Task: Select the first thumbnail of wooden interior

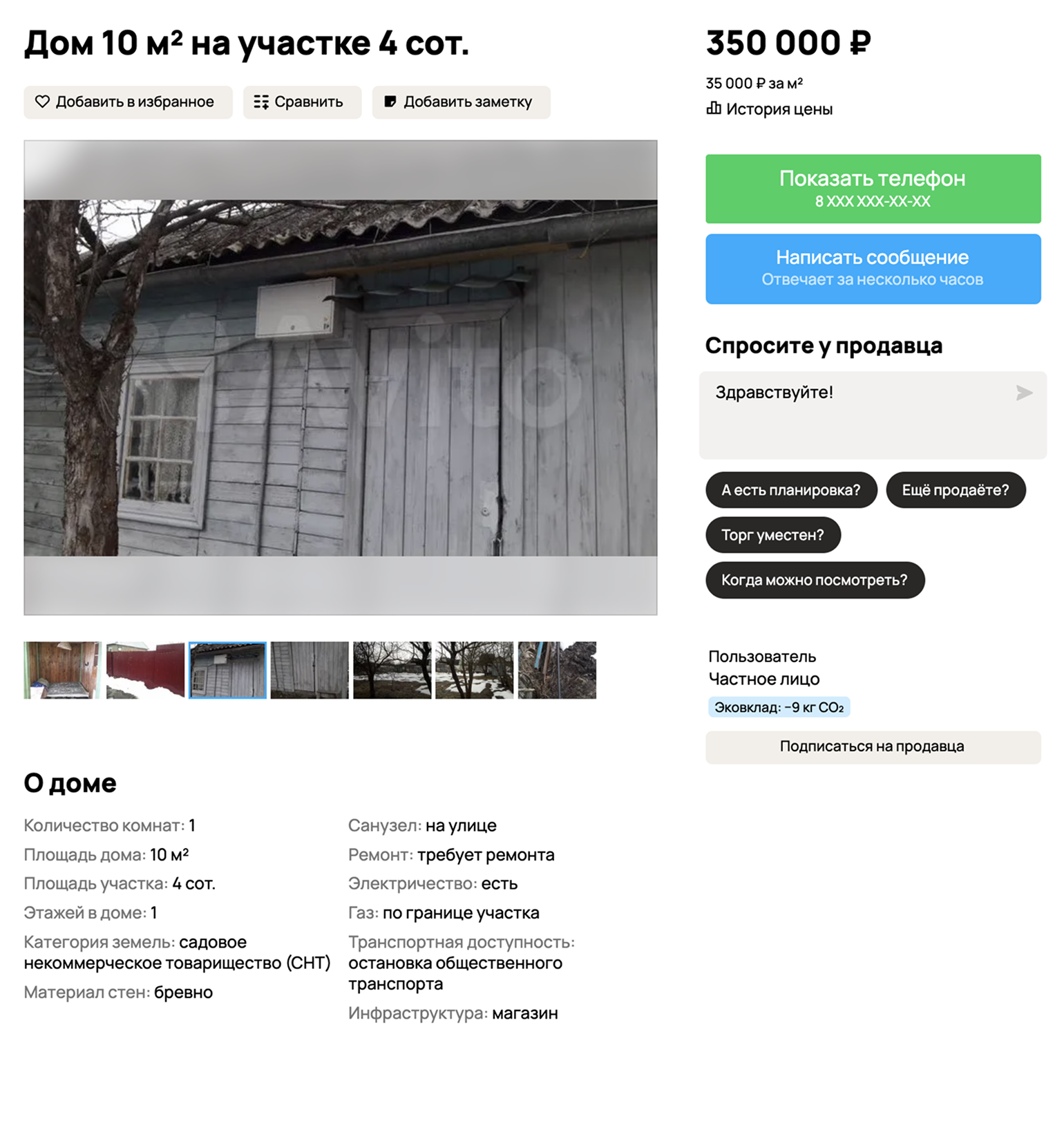Action: point(62,670)
